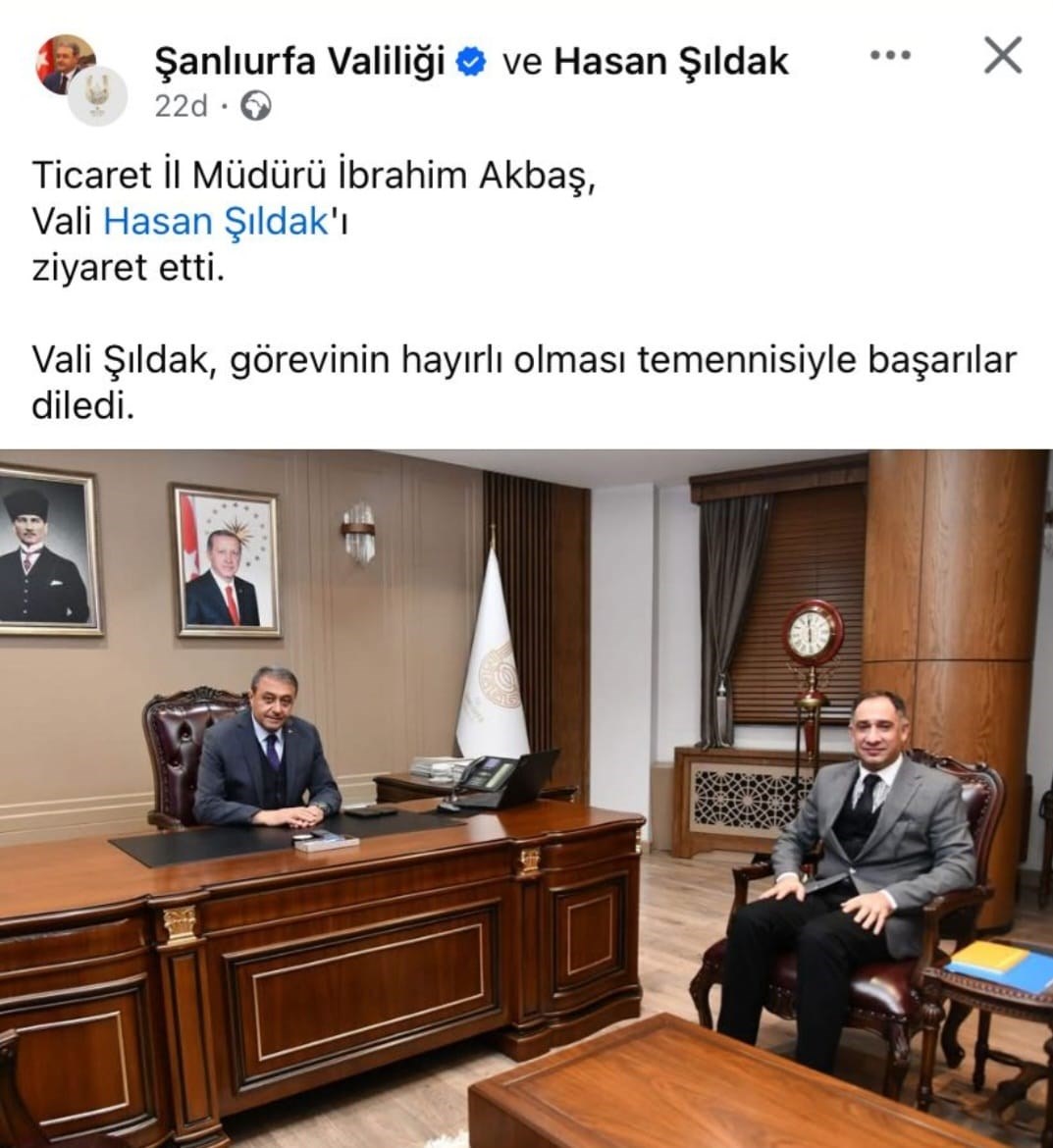1053x1148 pixels.
Task: Open Hasan Şıldak profile from post header
Action: click(x=671, y=61)
